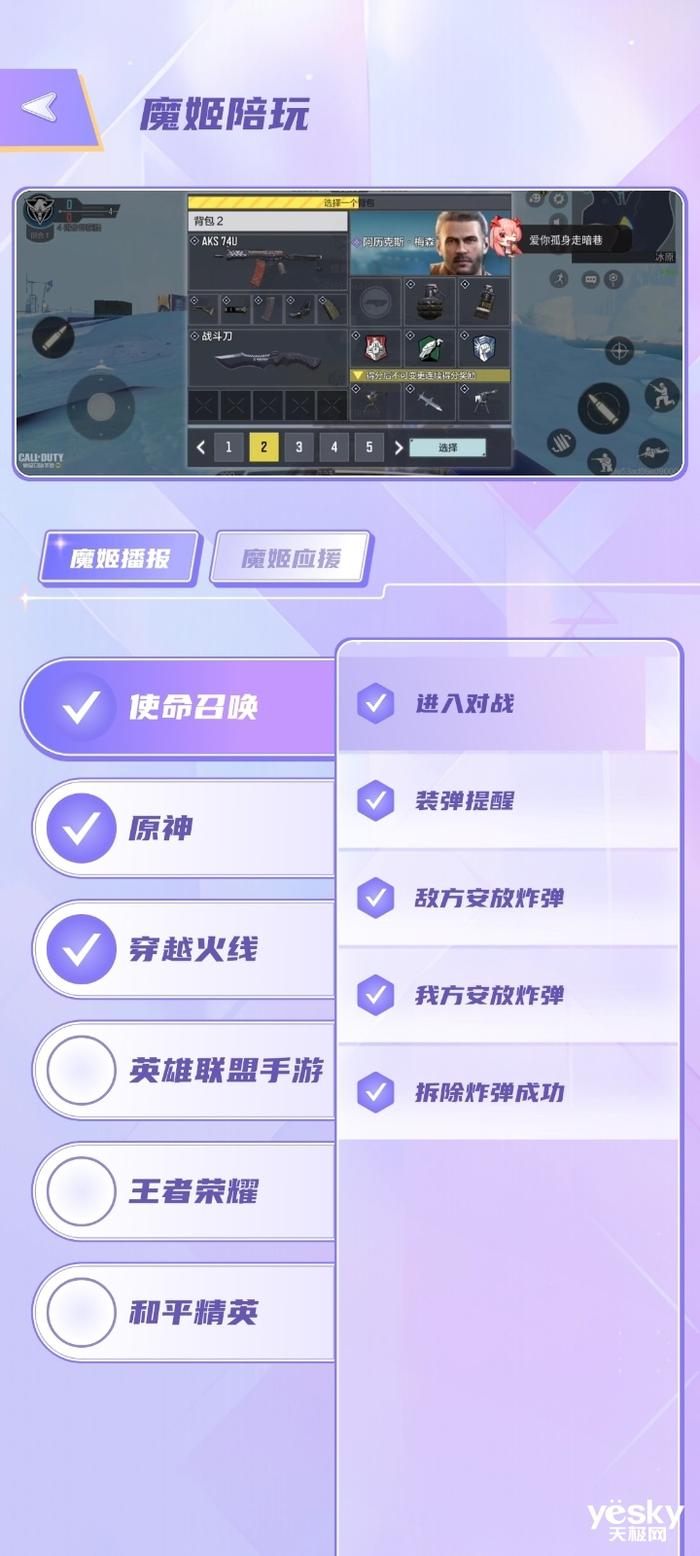The height and width of the screenshot is (1556, 700).
Task: Enable the 和平精英 game option
Action: 81,1312
